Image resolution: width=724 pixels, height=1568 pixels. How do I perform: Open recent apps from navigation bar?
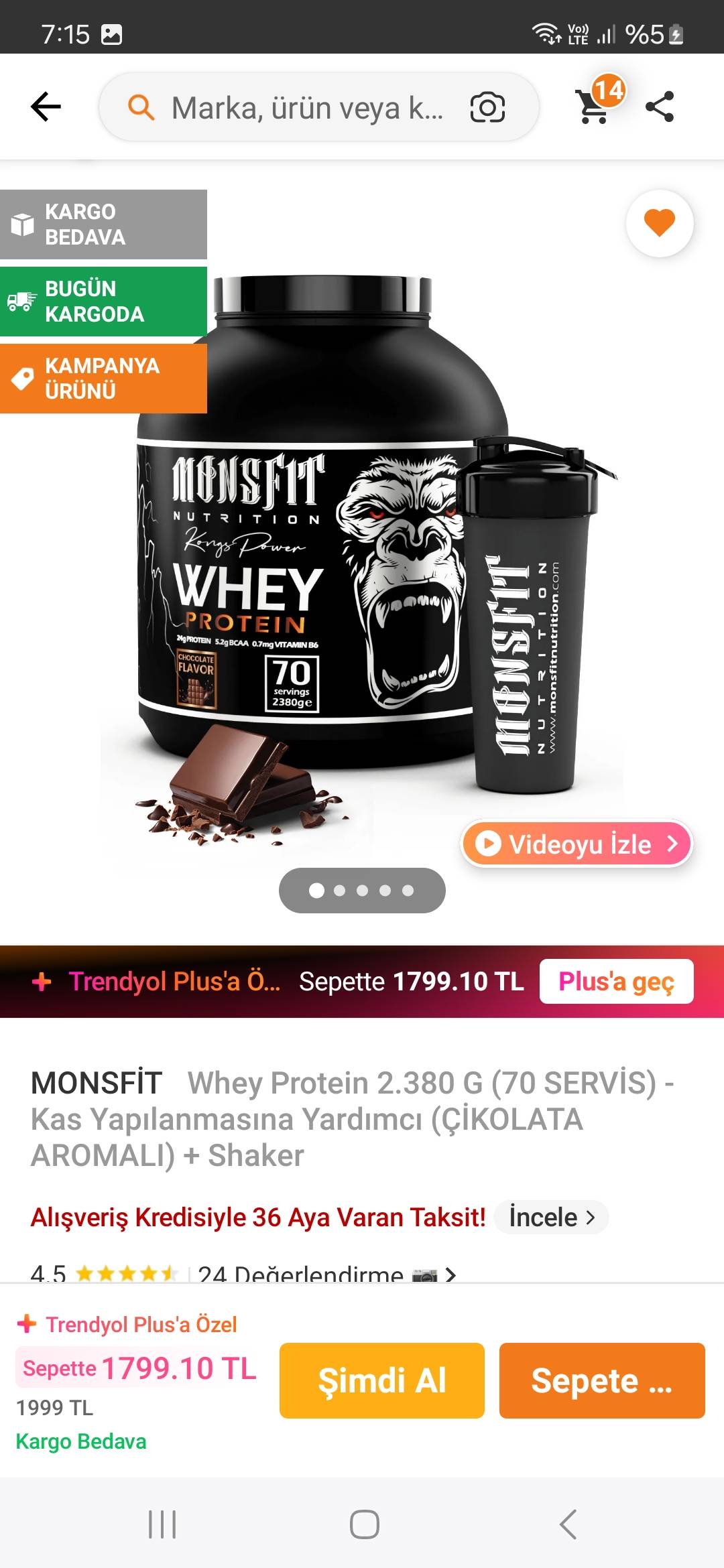[162, 1524]
